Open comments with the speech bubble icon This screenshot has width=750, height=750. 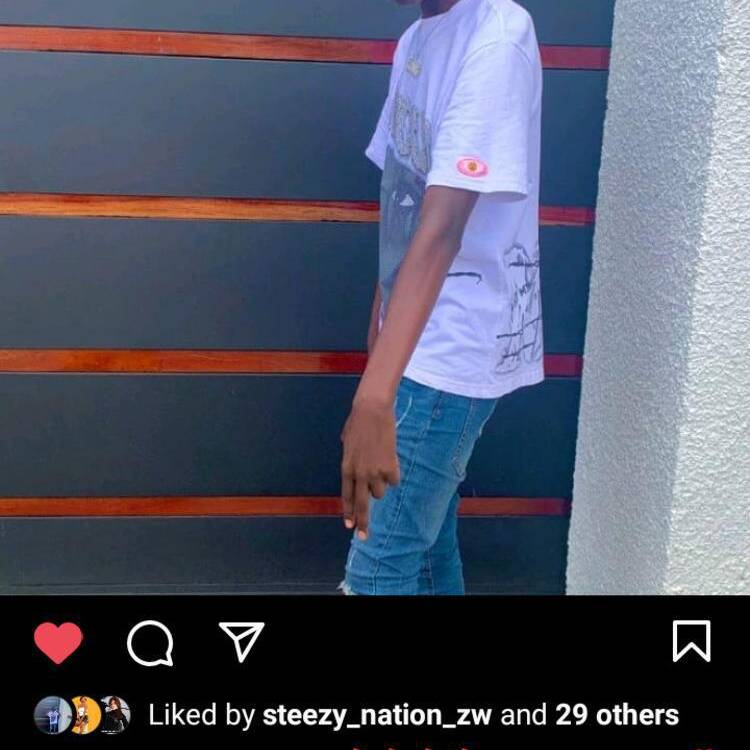pos(150,642)
